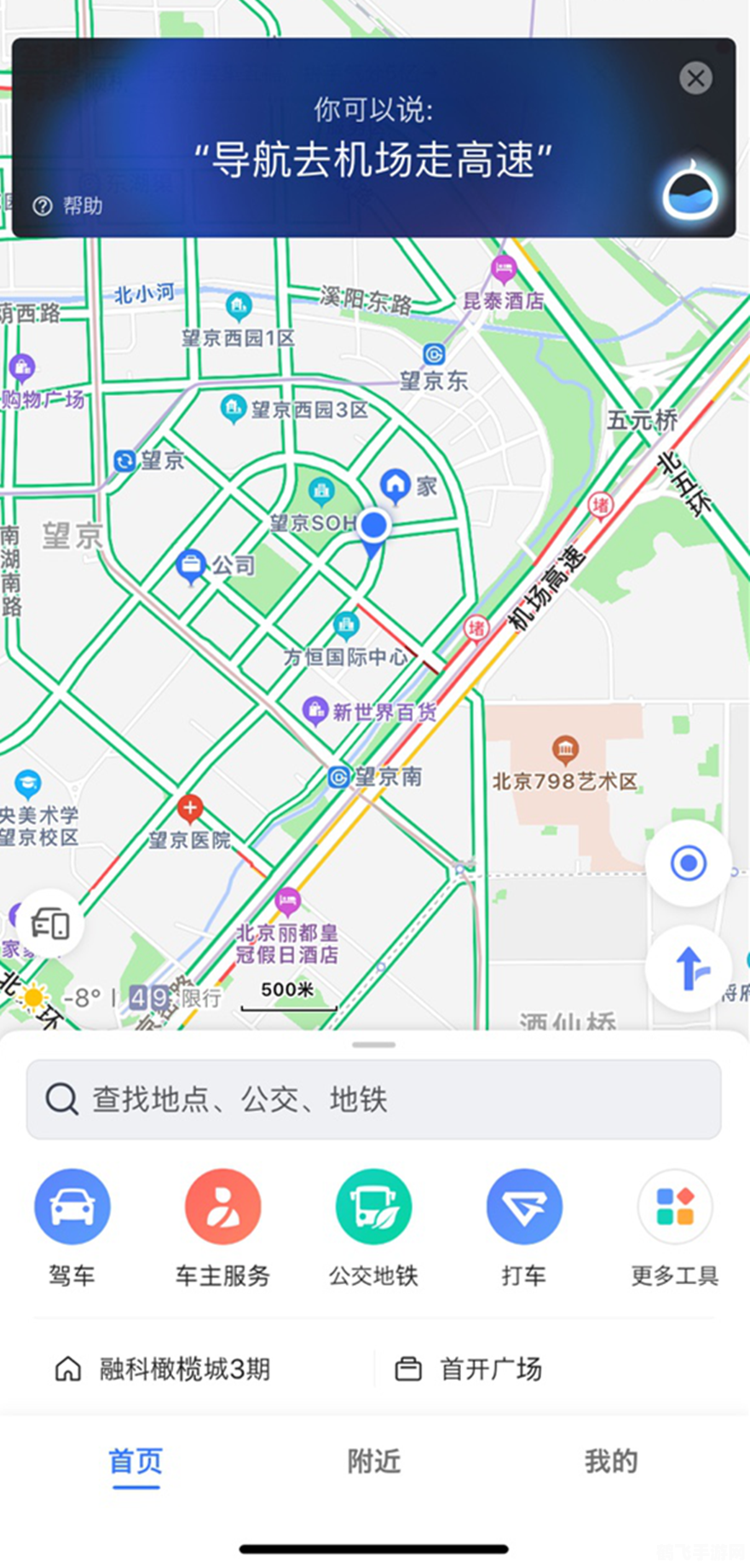Image resolution: width=750 pixels, height=1568 pixels.
Task: Open the 望京南 metro station marker
Action: 340,776
